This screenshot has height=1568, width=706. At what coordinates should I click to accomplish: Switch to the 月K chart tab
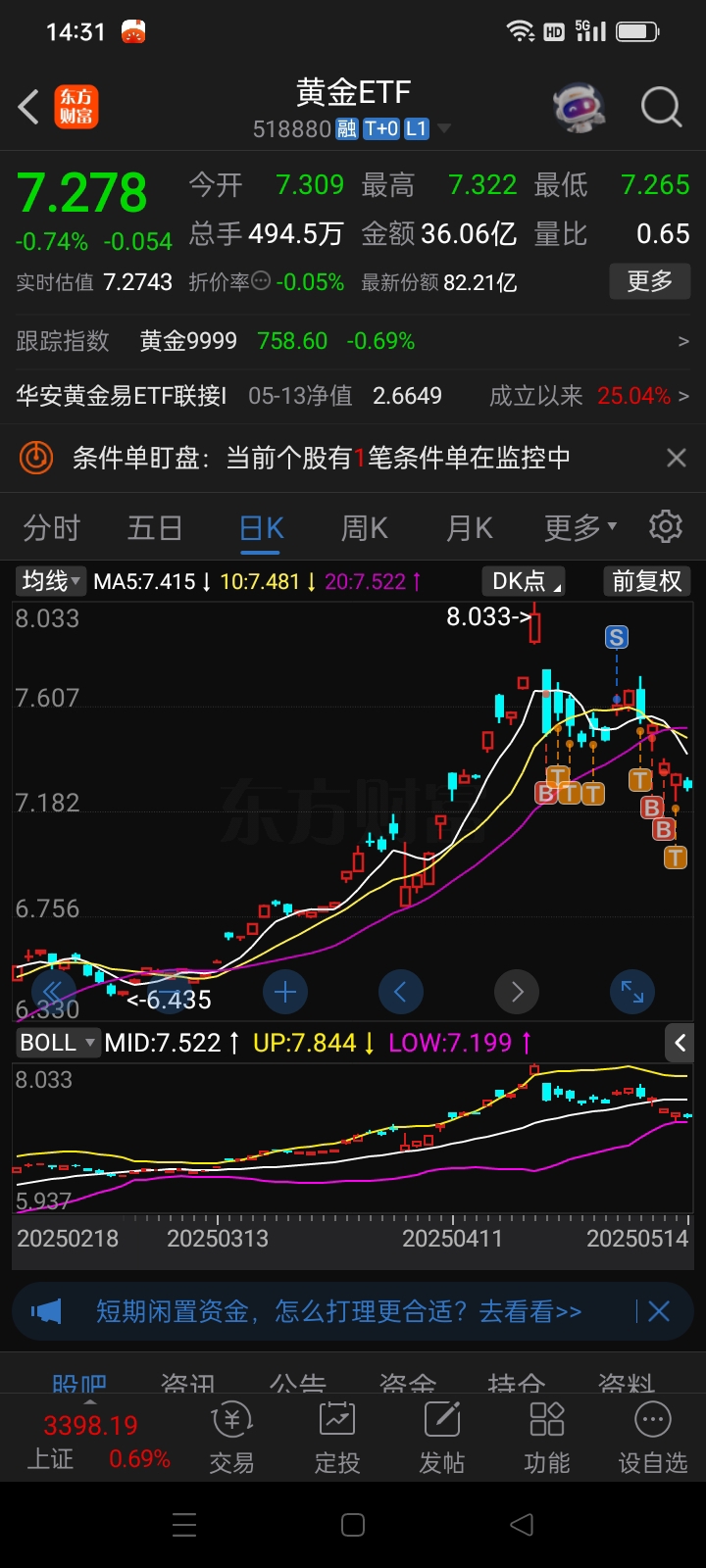coord(470,528)
